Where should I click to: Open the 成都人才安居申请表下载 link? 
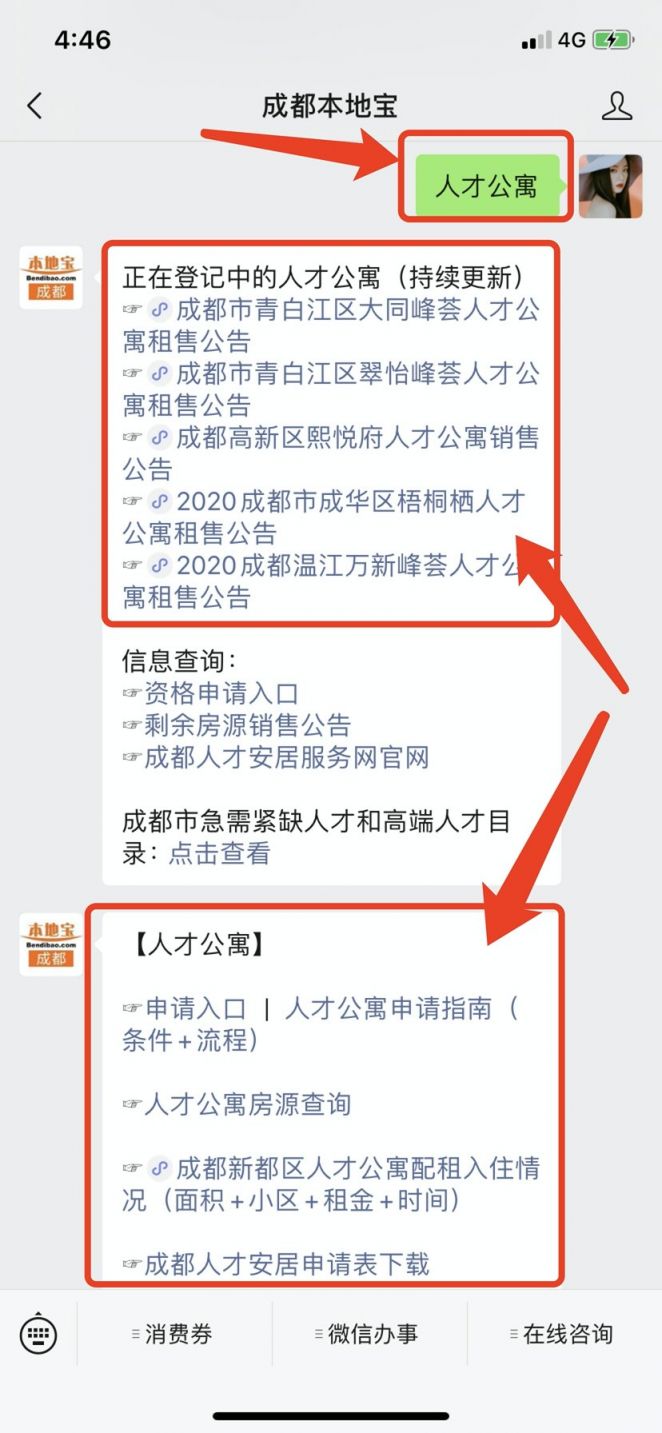286,1264
